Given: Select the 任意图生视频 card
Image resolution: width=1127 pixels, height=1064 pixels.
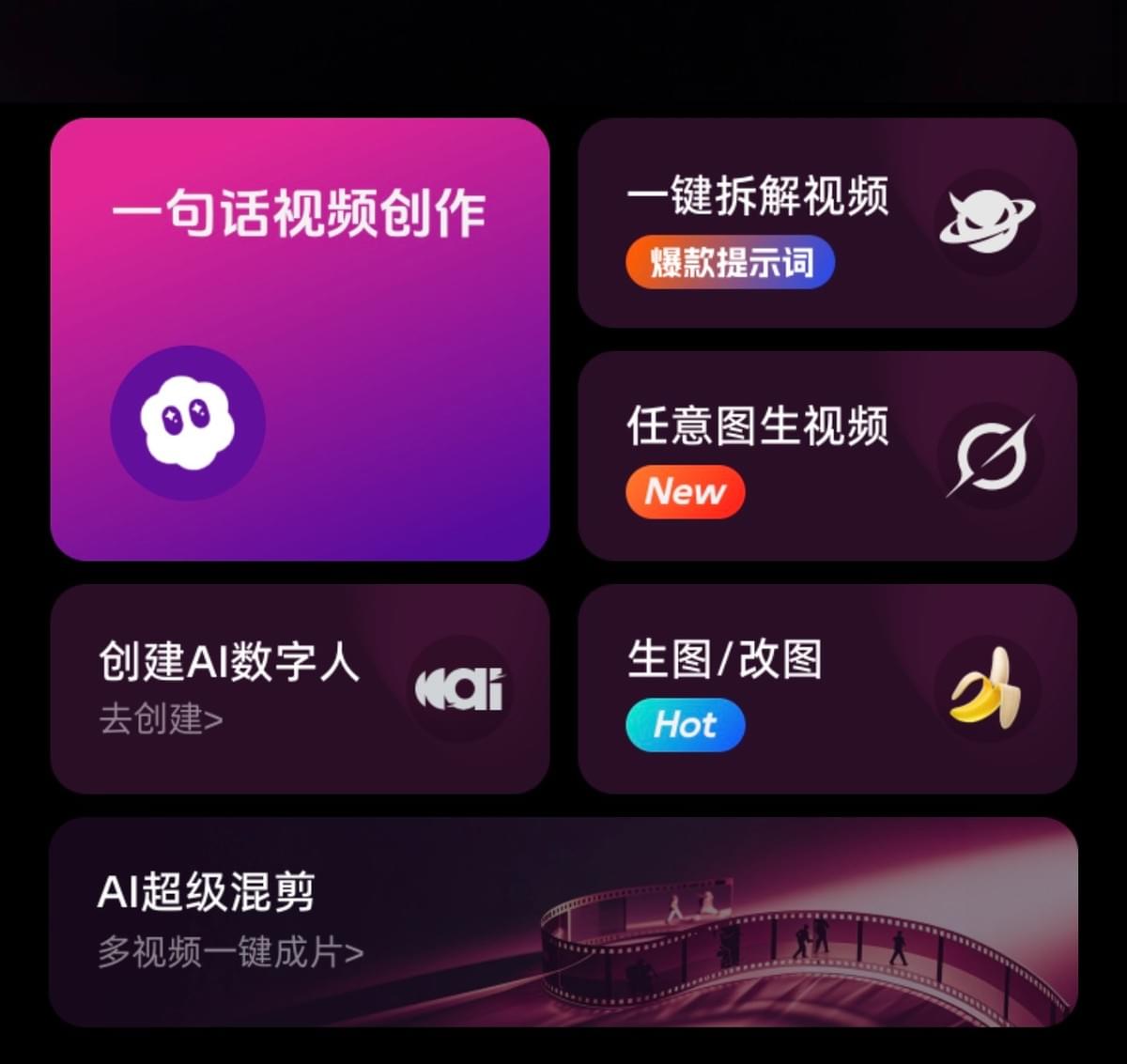Looking at the screenshot, I should click(x=826, y=455).
